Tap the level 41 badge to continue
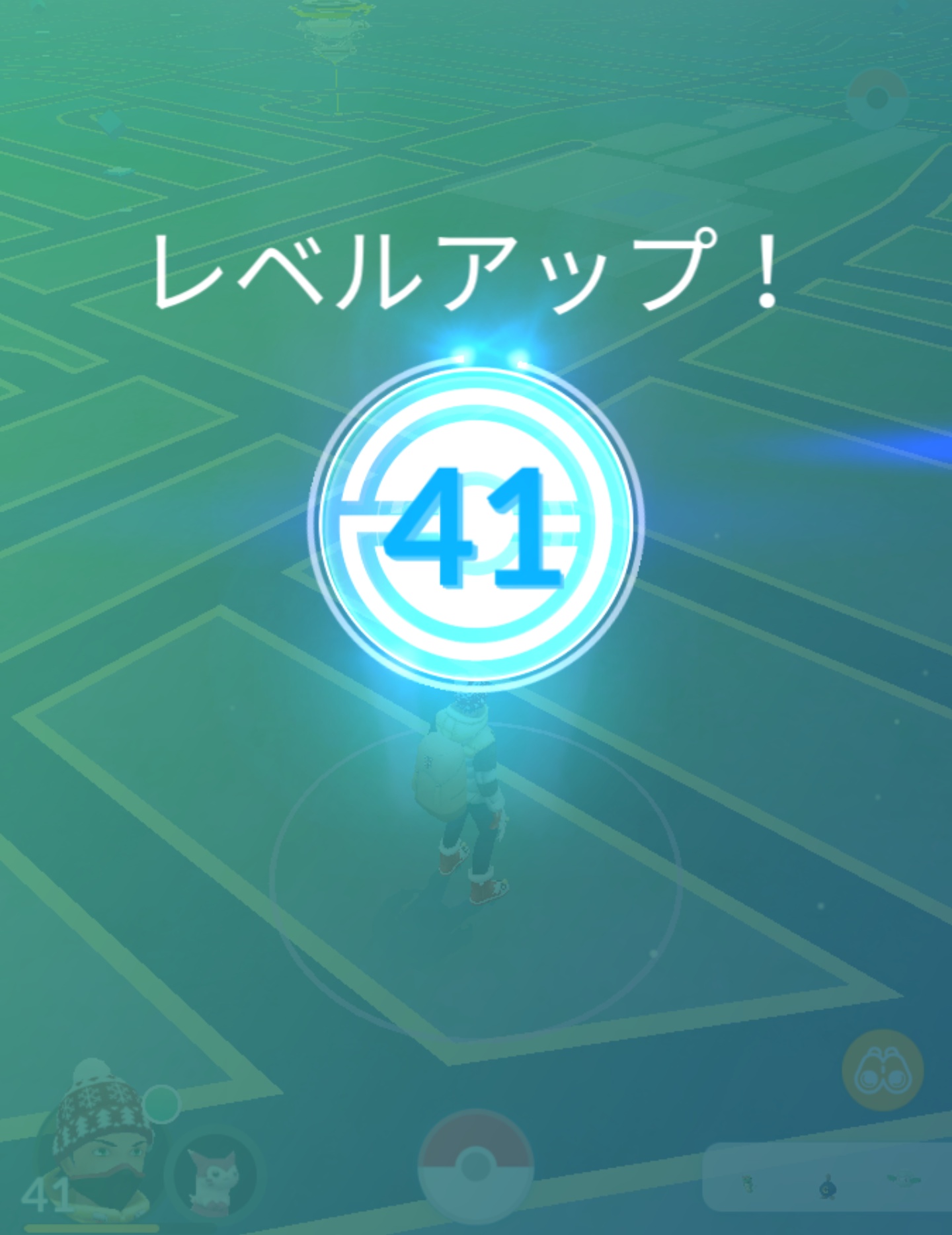Viewport: 952px width, 1235px height. [475, 524]
